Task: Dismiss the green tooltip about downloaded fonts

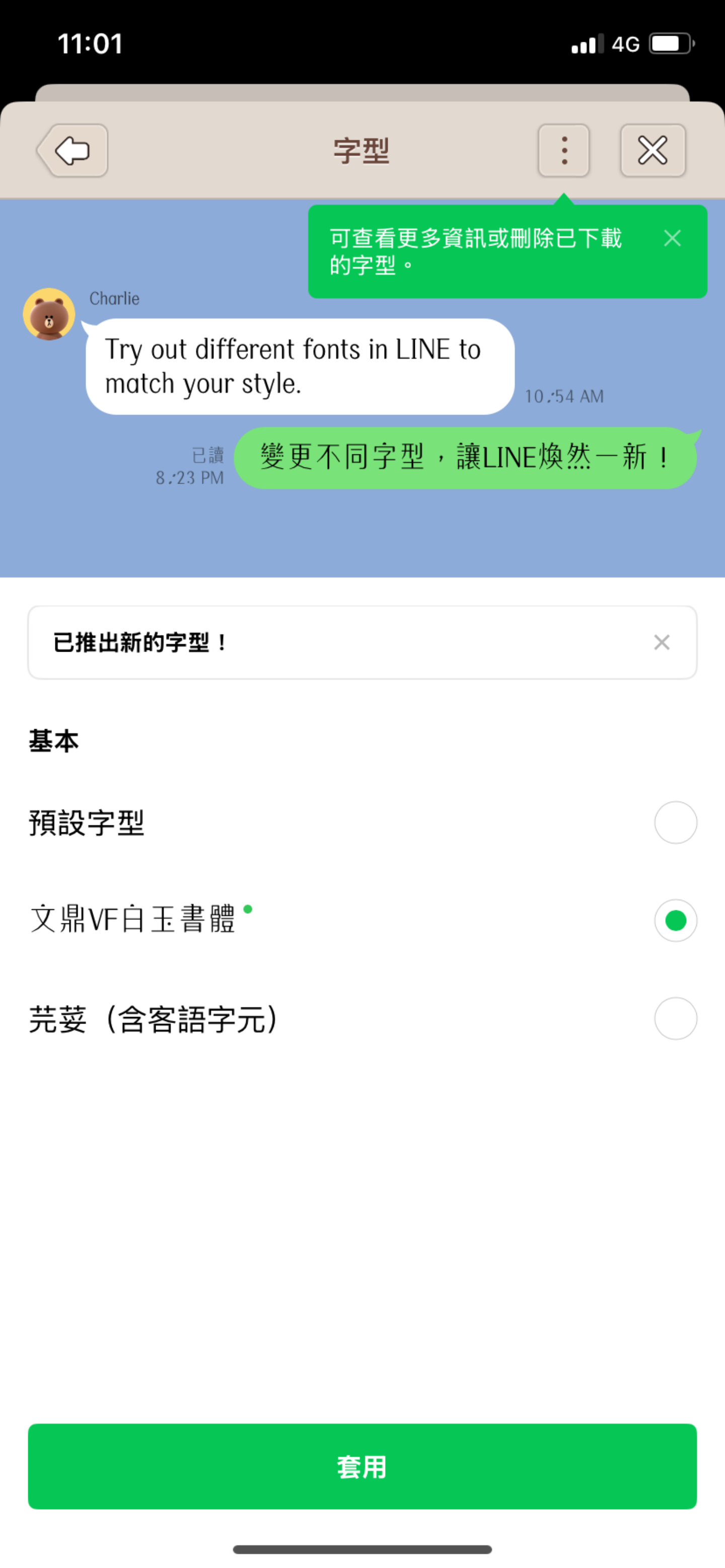Action: coord(673,239)
